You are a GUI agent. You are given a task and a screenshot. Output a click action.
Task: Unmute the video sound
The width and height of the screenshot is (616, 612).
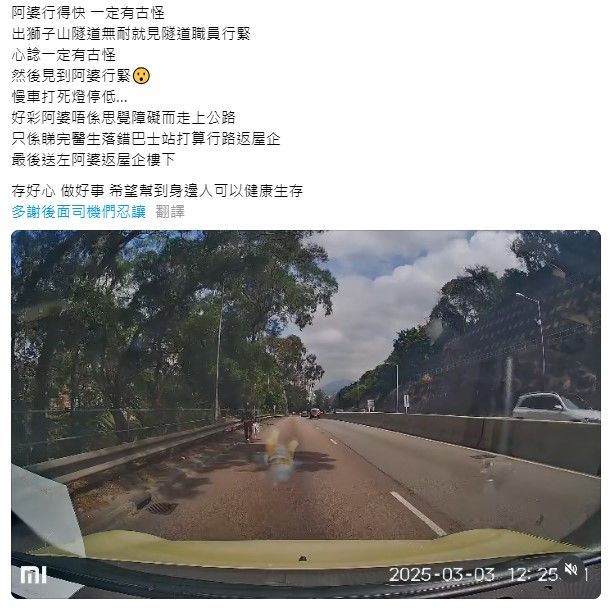(x=573, y=569)
